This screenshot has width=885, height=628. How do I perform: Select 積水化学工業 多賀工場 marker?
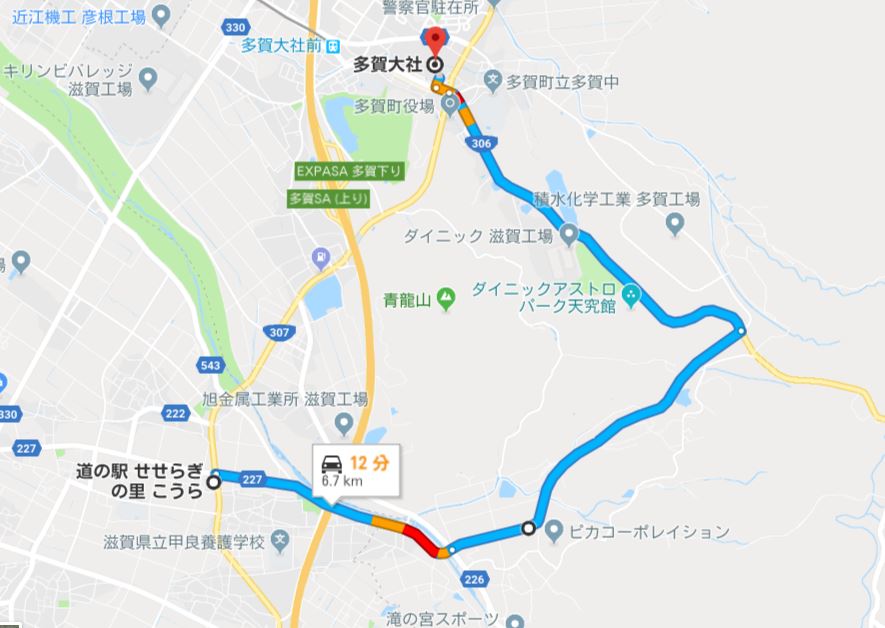click(674, 221)
